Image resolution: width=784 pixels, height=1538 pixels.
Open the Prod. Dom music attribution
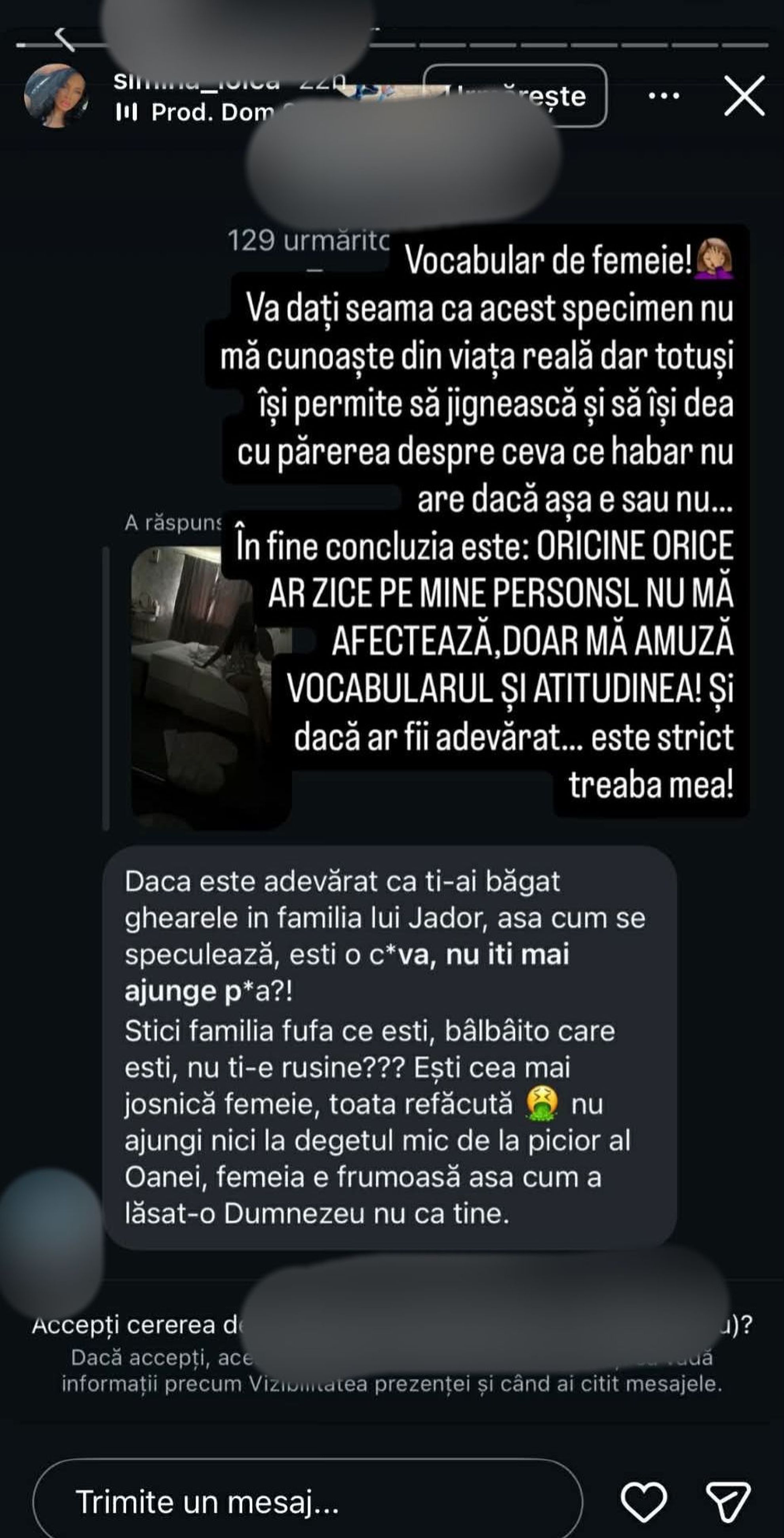[197, 112]
